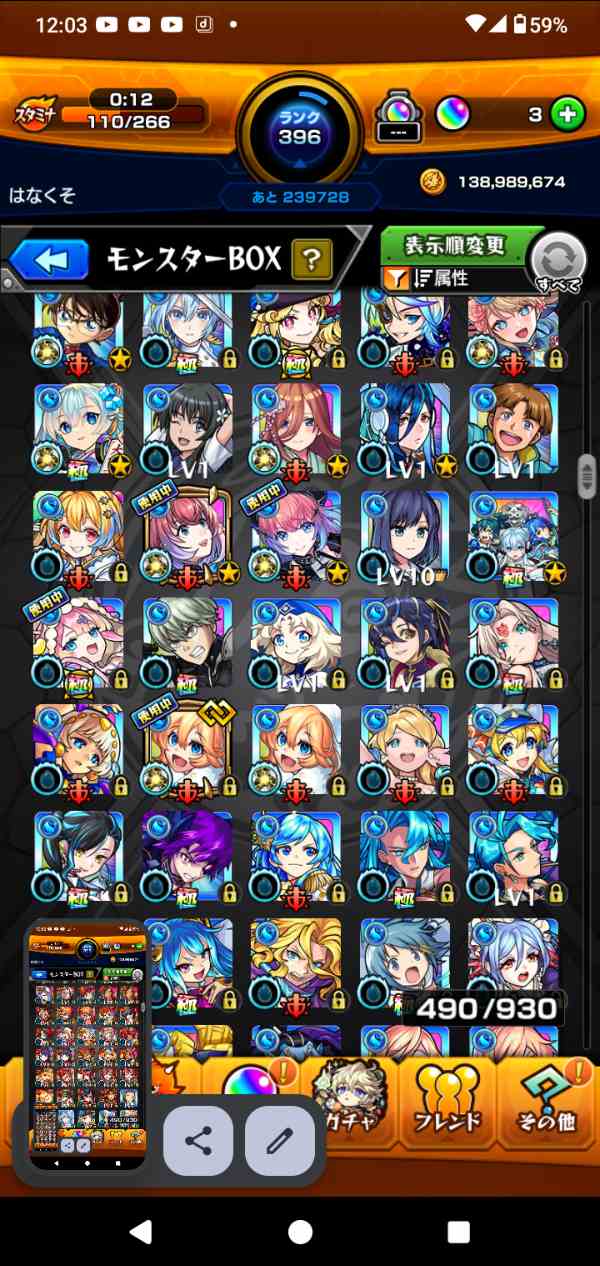Tap the すべて refresh filter button
This screenshot has width=600, height=1266.
558,262
